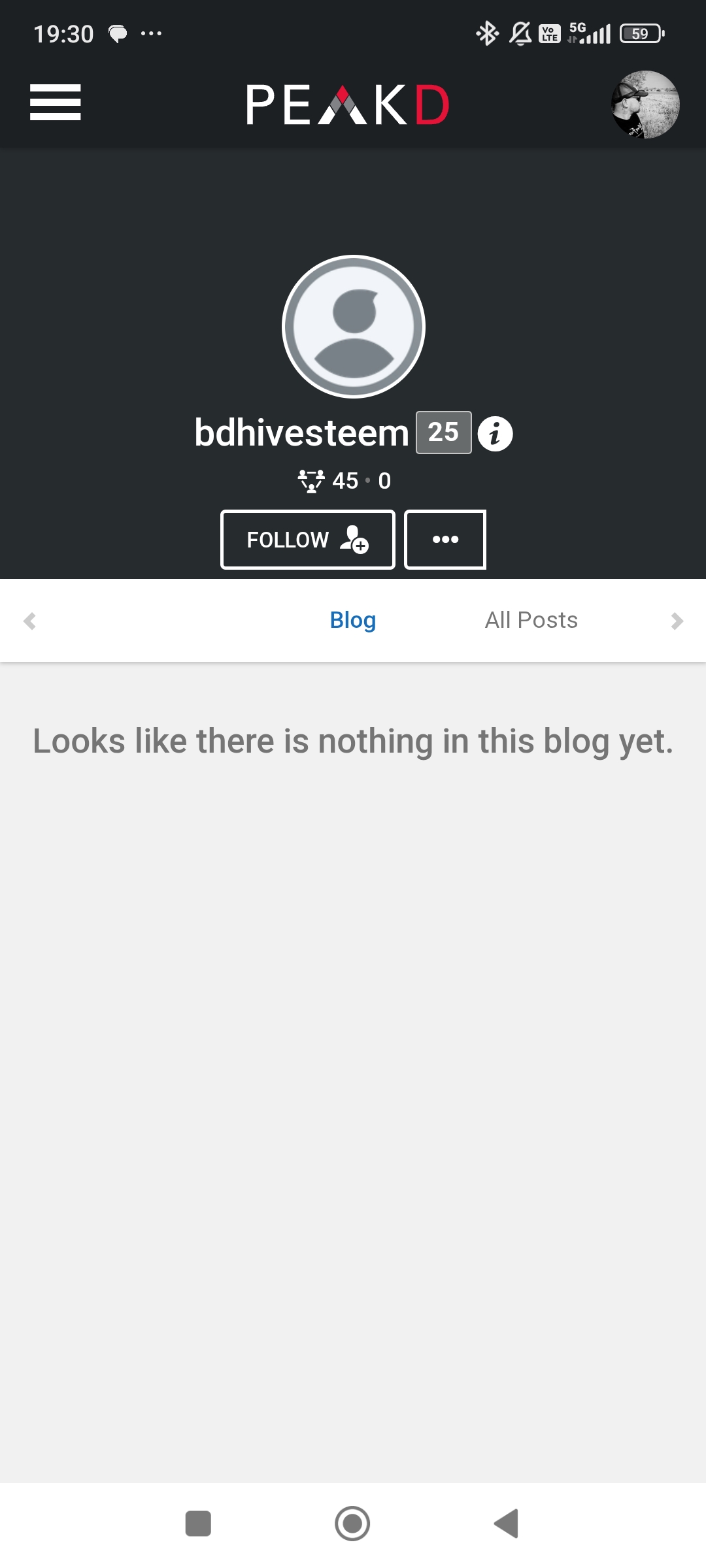Image resolution: width=706 pixels, height=1568 pixels.
Task: Click the notification silenced status icon
Action: pos(520,33)
